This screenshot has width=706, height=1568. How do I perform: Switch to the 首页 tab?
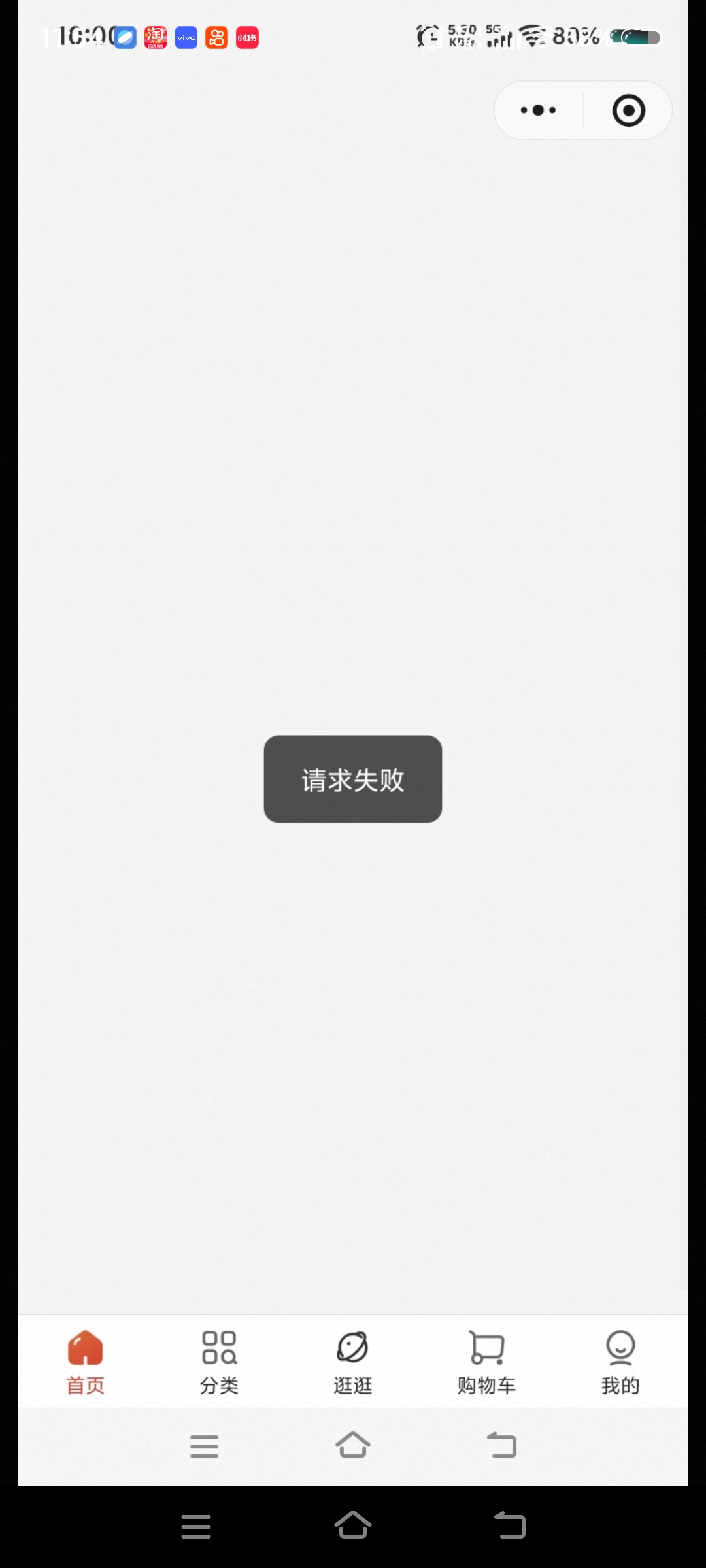coord(86,1362)
